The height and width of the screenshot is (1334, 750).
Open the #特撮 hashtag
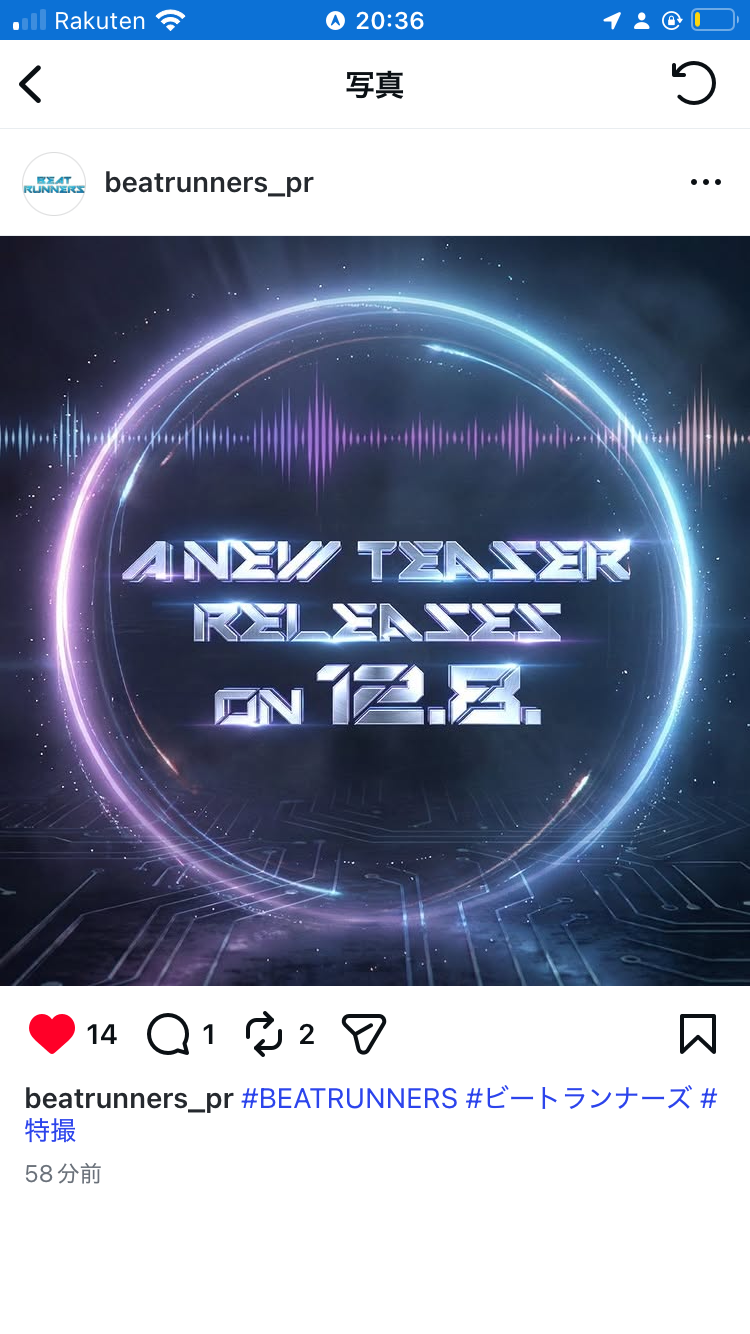pyautogui.click(x=51, y=1130)
